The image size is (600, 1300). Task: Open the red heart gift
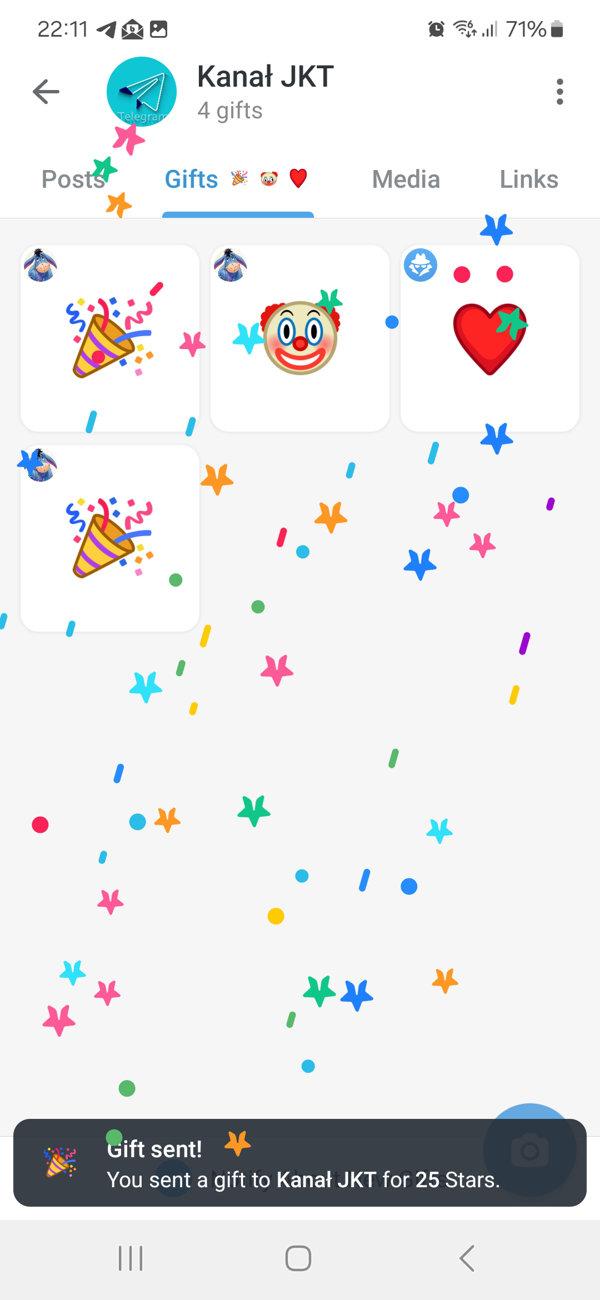(x=490, y=338)
